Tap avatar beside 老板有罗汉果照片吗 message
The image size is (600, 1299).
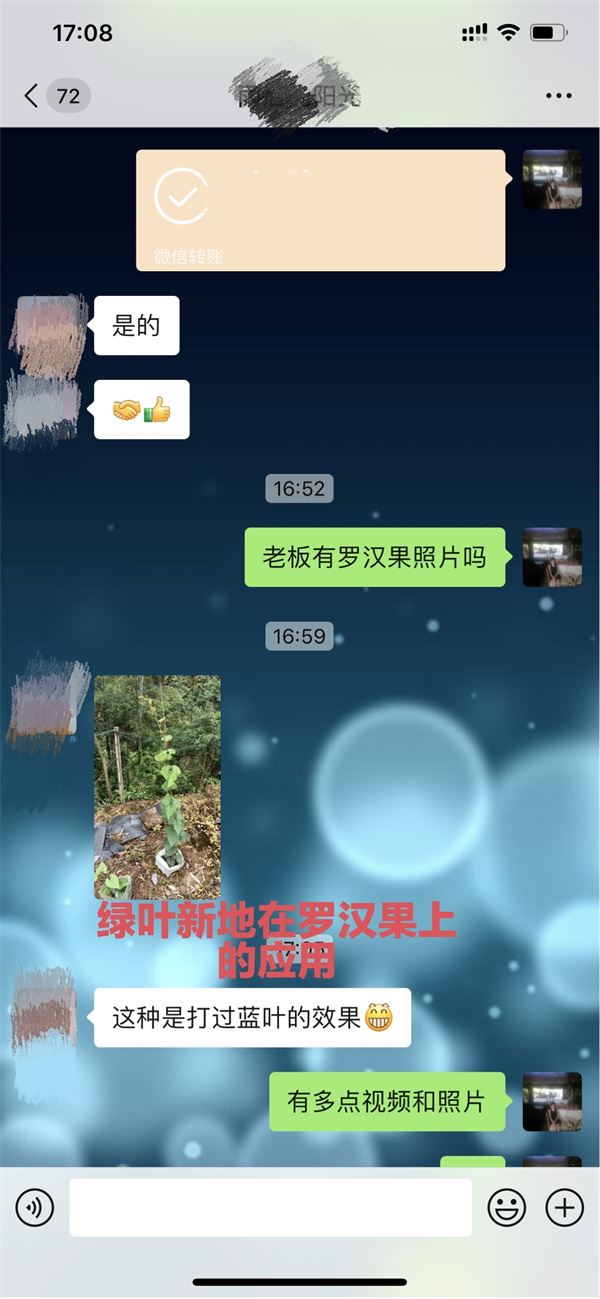(552, 557)
